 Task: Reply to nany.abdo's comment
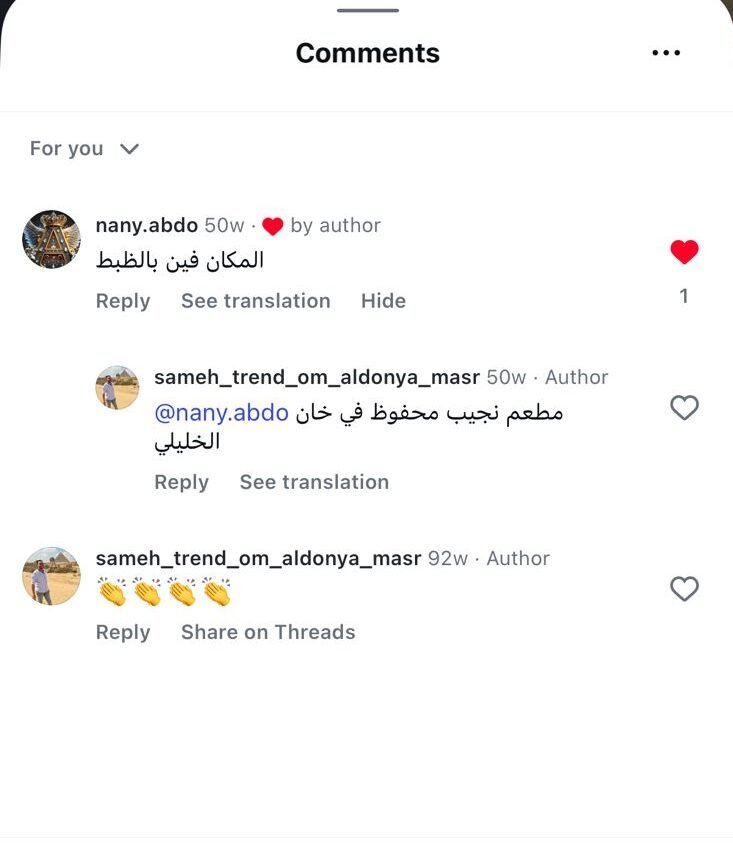click(123, 301)
